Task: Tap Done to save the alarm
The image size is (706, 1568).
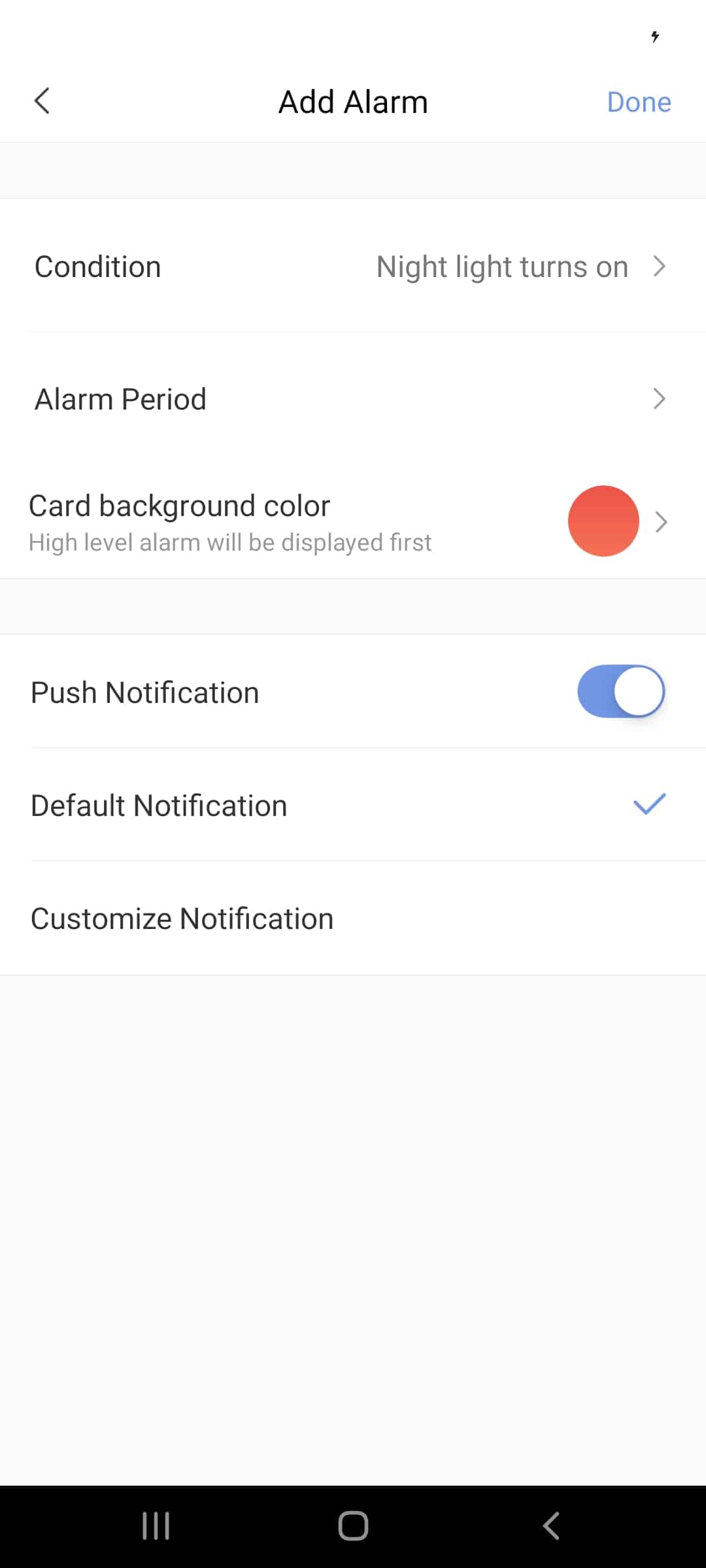Action: click(638, 103)
